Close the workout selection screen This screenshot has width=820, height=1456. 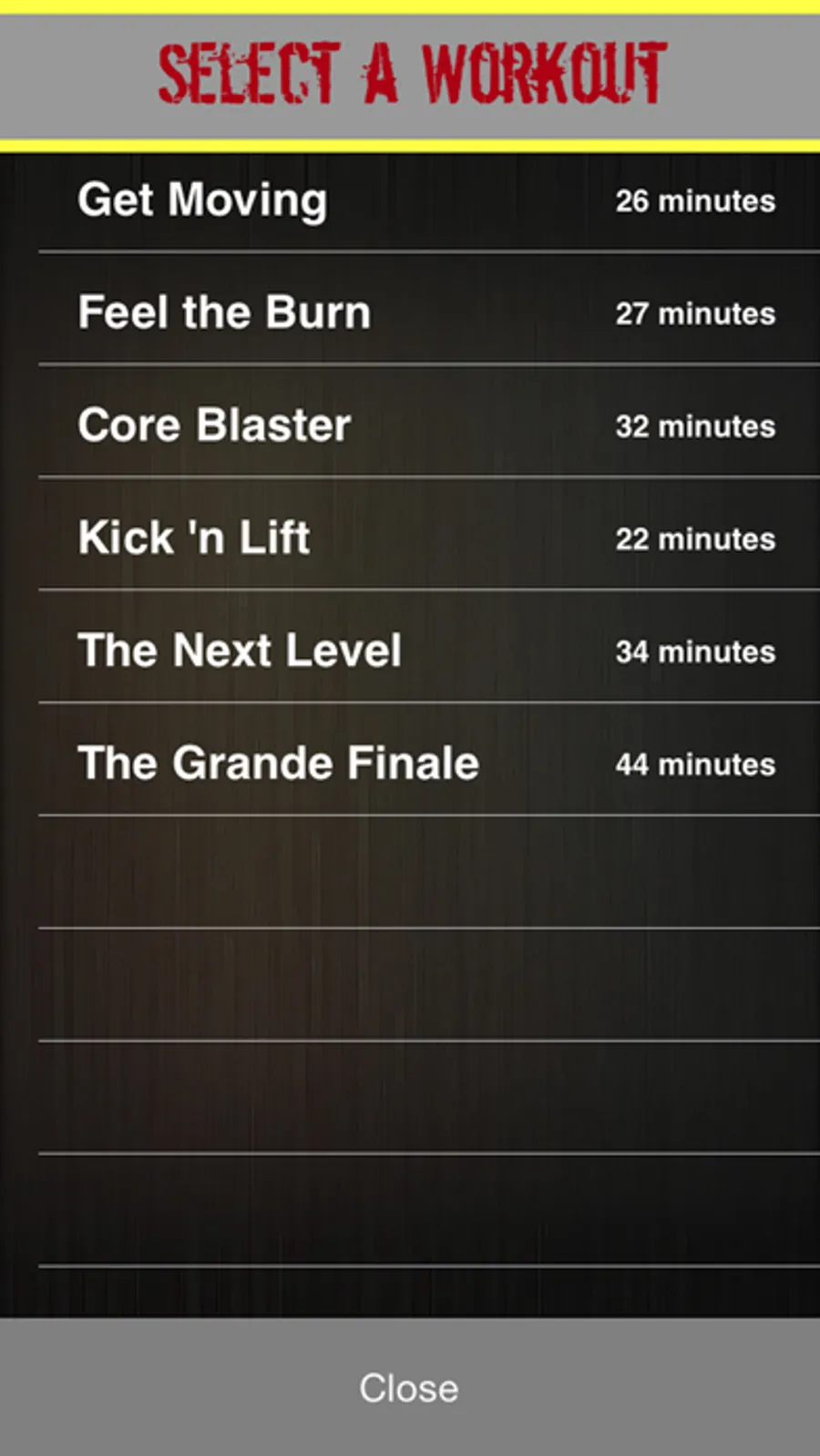click(x=409, y=1388)
